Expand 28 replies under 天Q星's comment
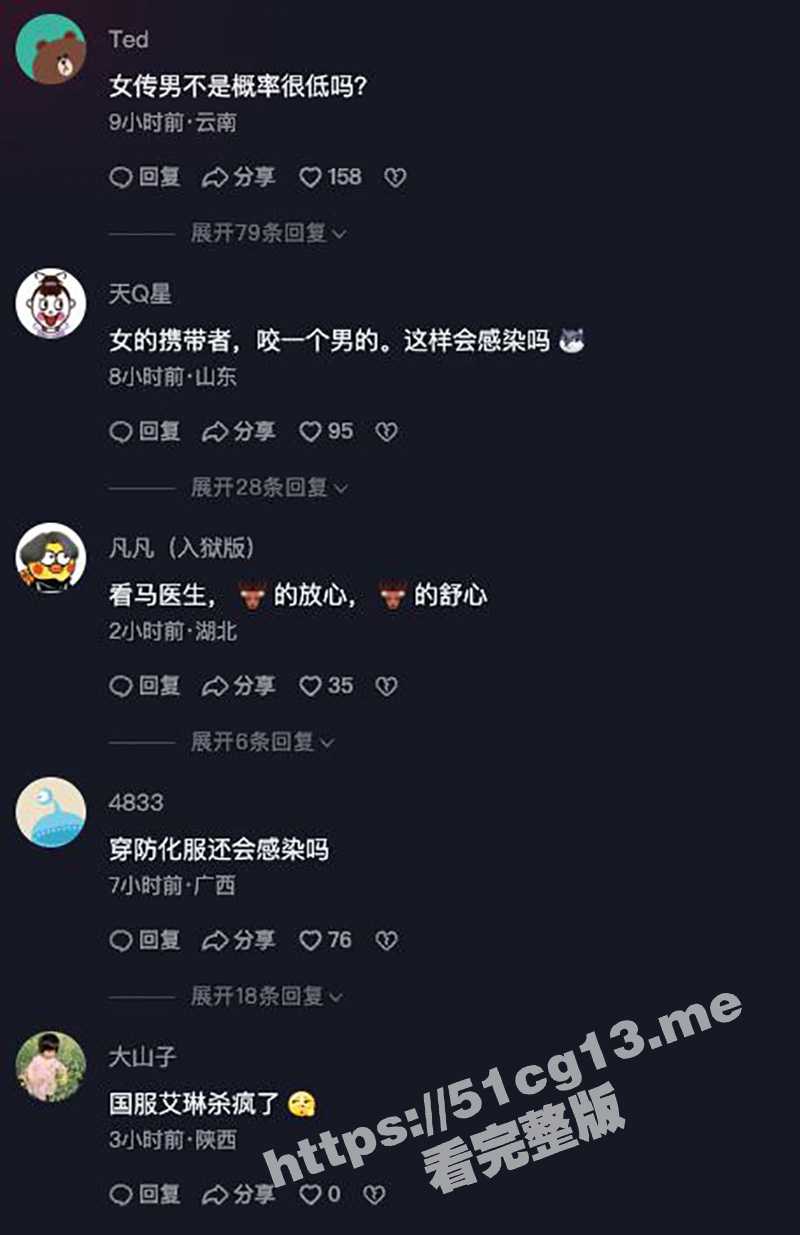Screen dimensions: 800x1235 click(268, 487)
